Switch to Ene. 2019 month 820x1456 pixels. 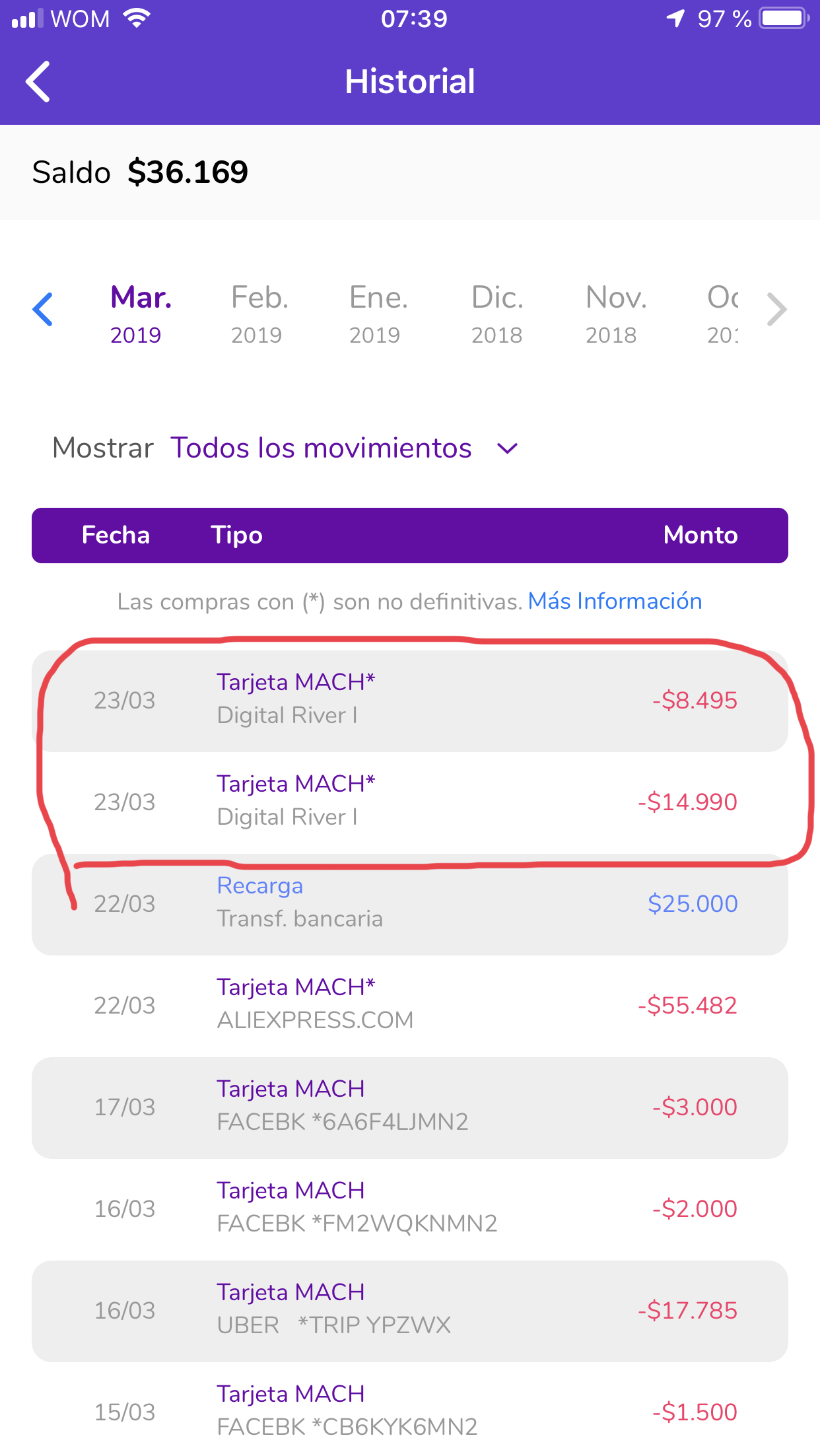click(378, 314)
